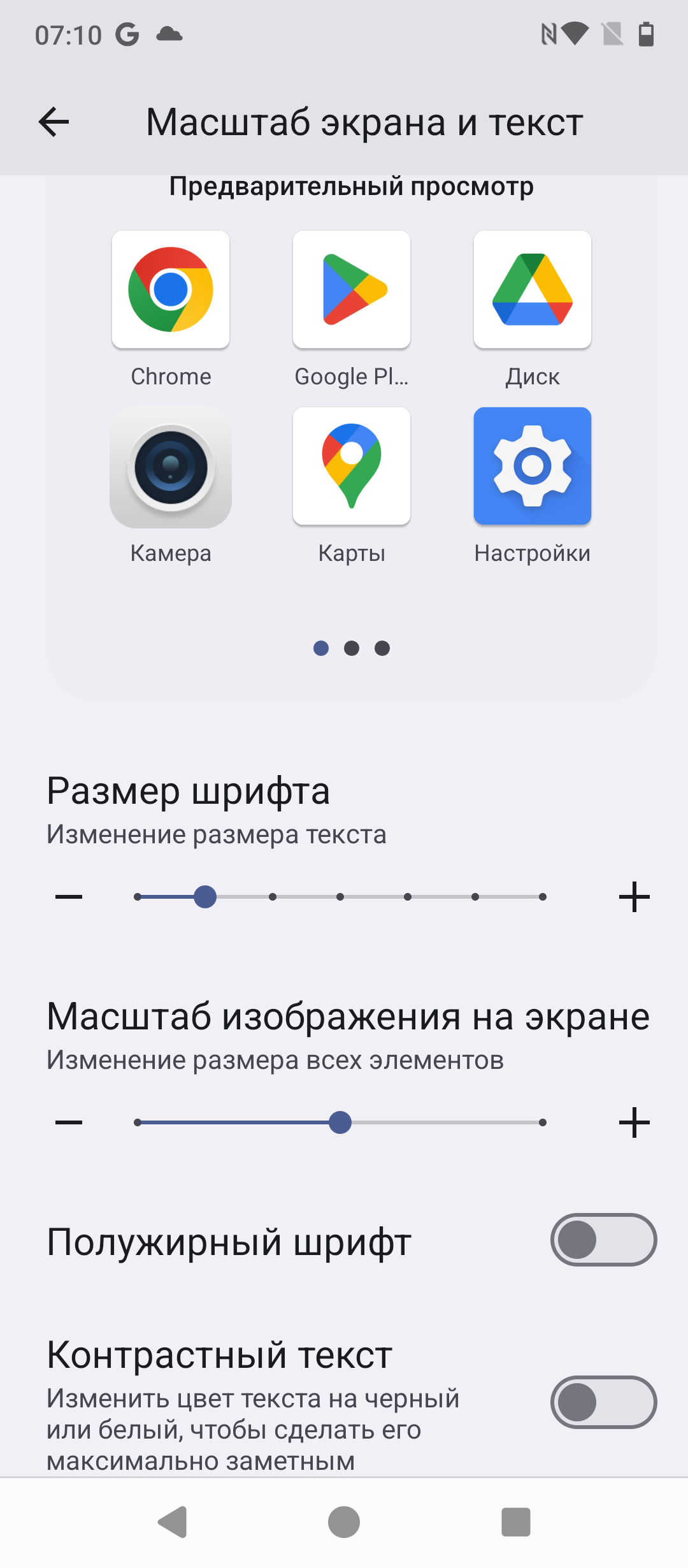Enable the Полужирный шрифт switch
688x1568 pixels.
coord(603,1240)
